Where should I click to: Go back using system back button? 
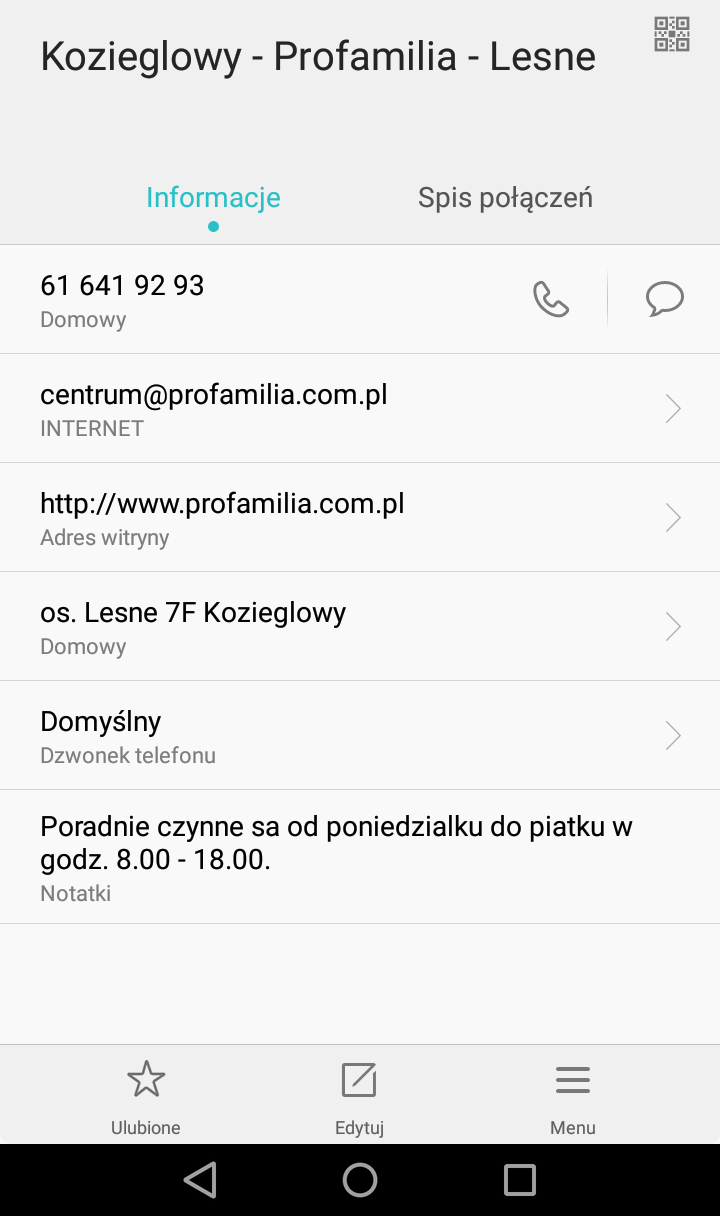coord(200,1180)
